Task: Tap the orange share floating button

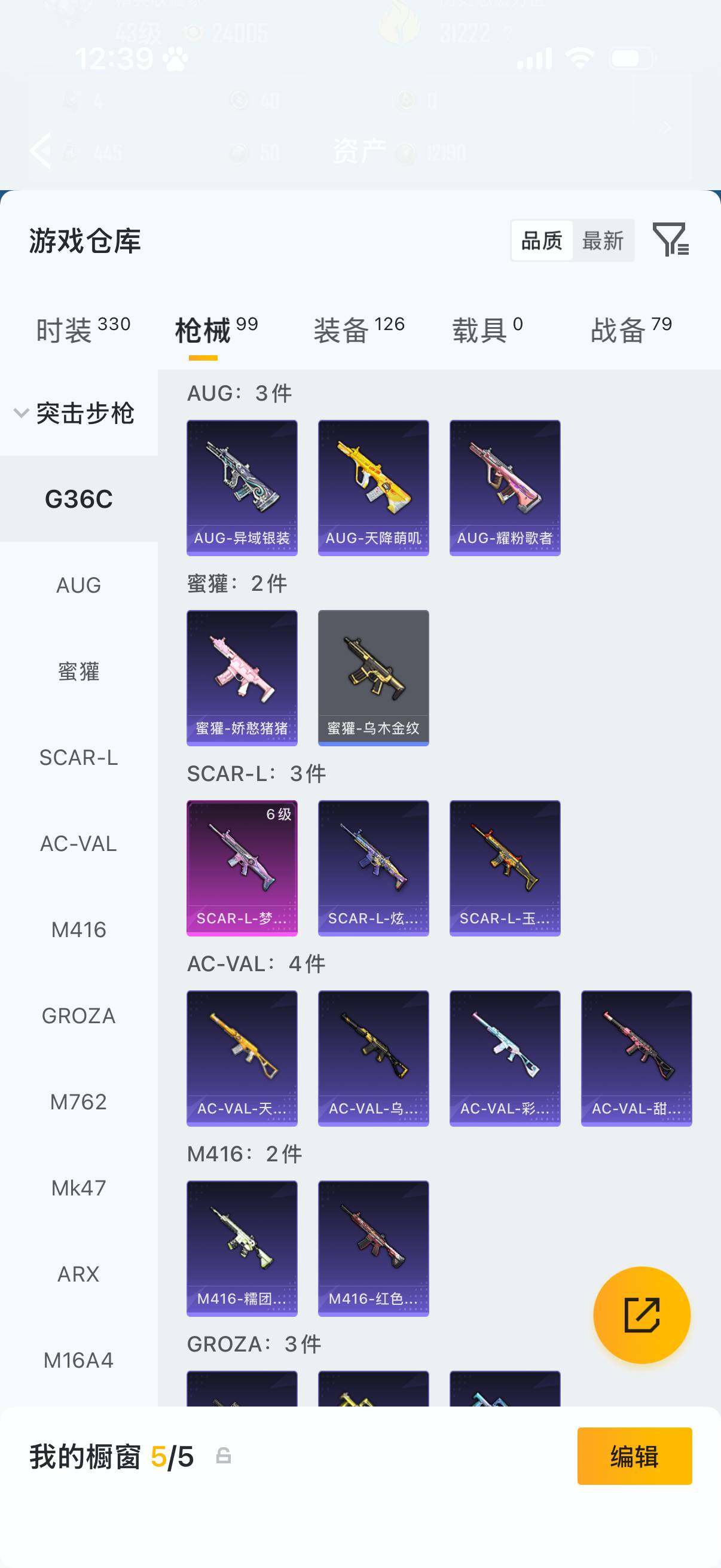Action: 641,1315
